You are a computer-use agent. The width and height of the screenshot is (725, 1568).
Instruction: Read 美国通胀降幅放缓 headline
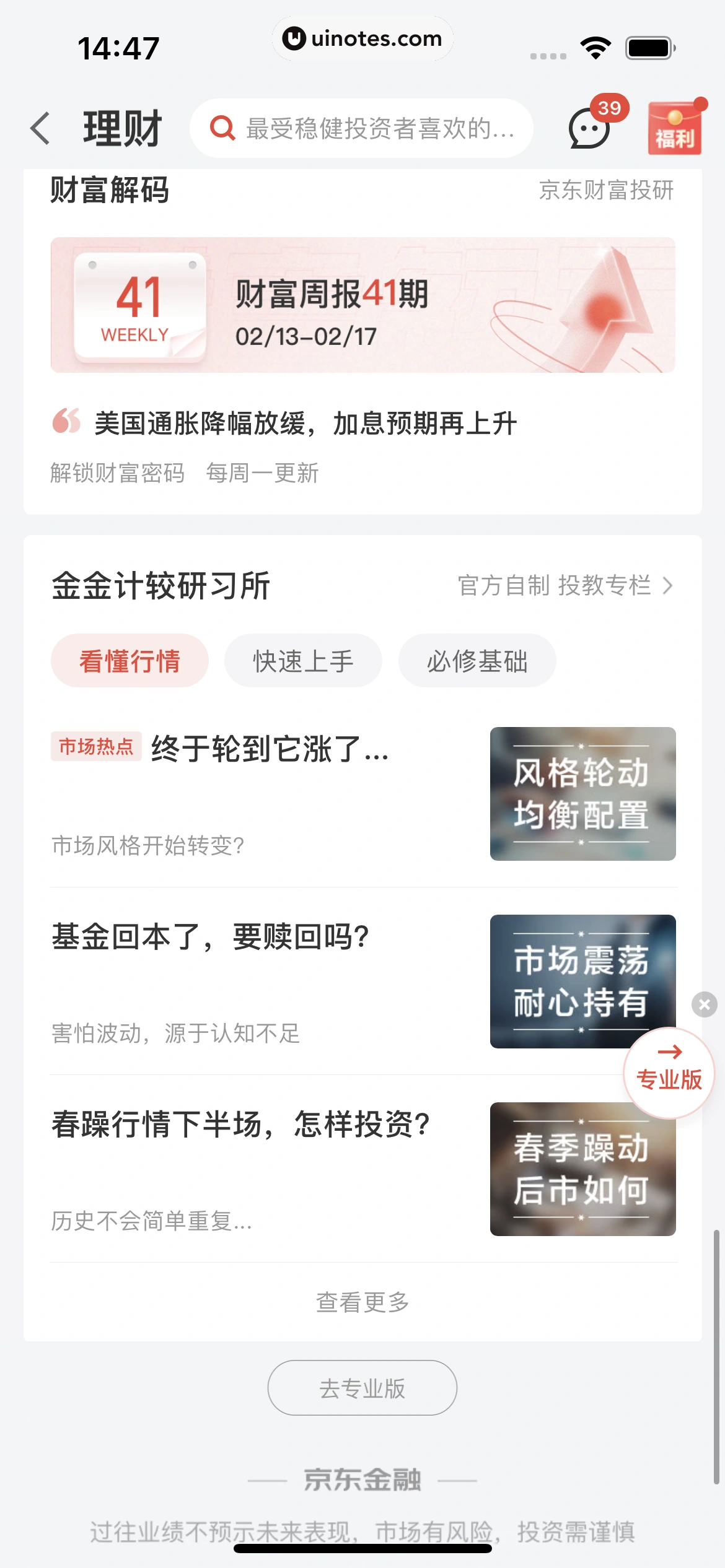(305, 424)
